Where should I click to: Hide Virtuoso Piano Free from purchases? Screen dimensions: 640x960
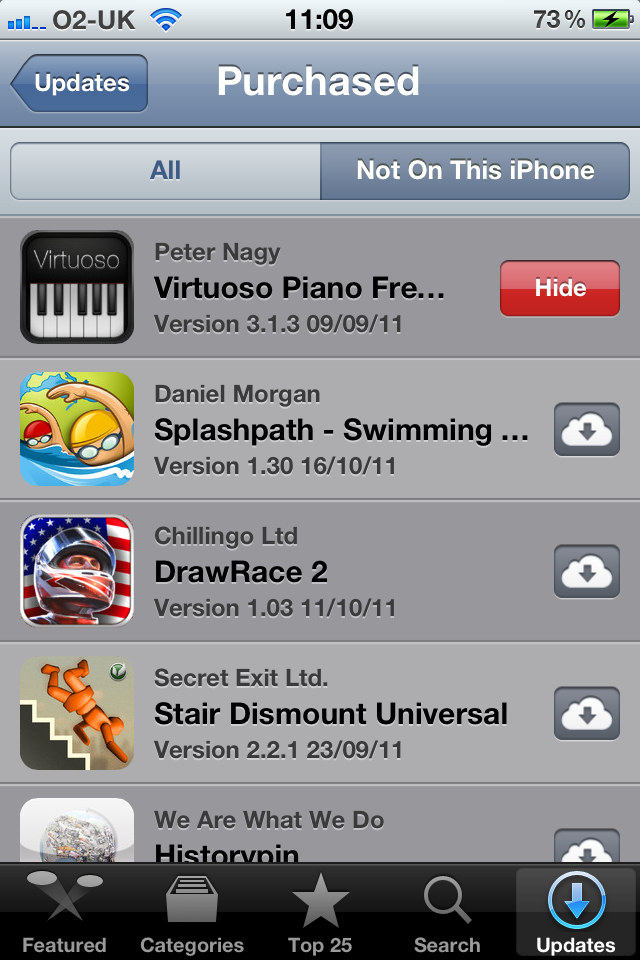click(x=559, y=288)
